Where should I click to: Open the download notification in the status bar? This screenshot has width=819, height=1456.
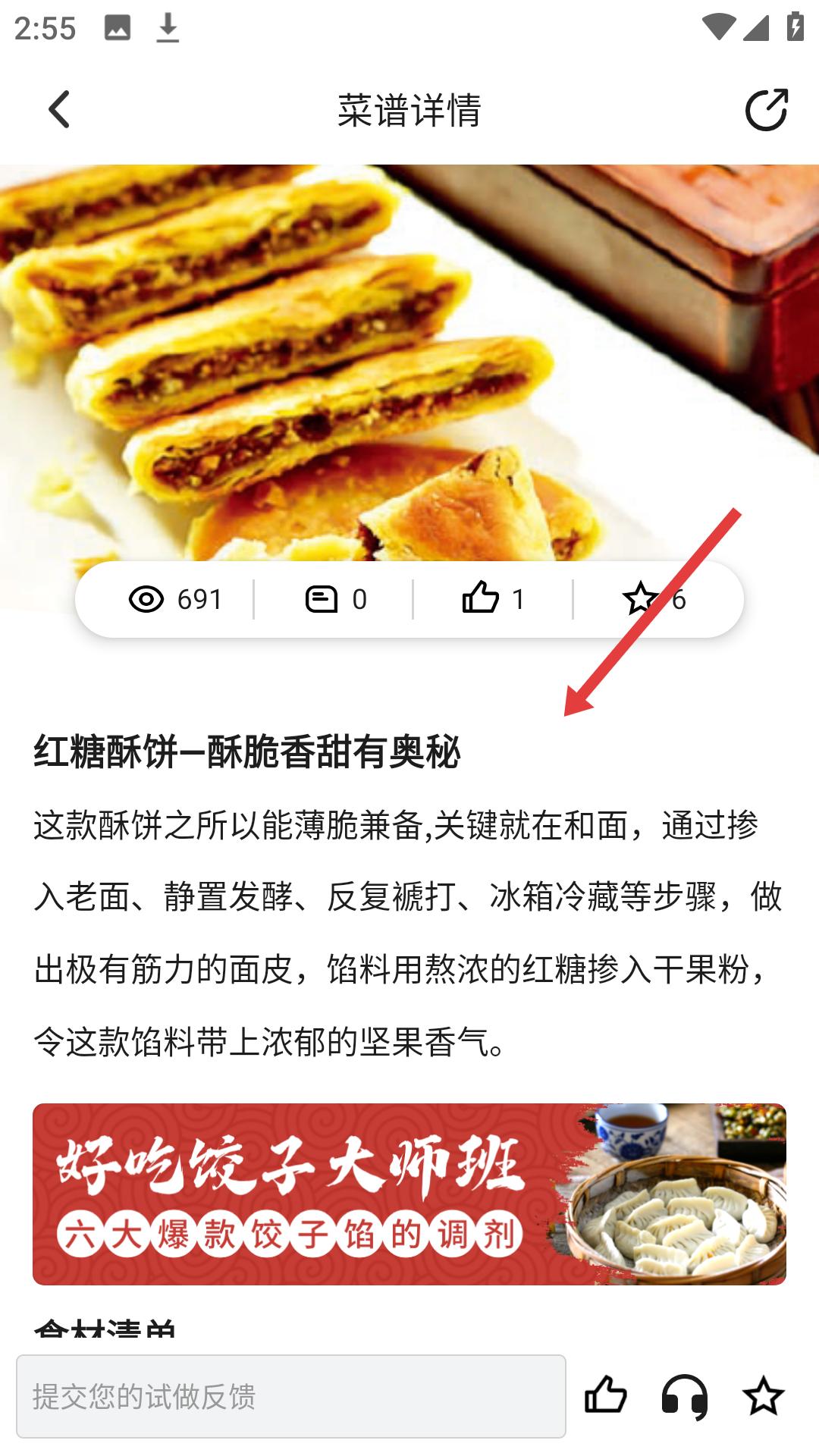168,29
